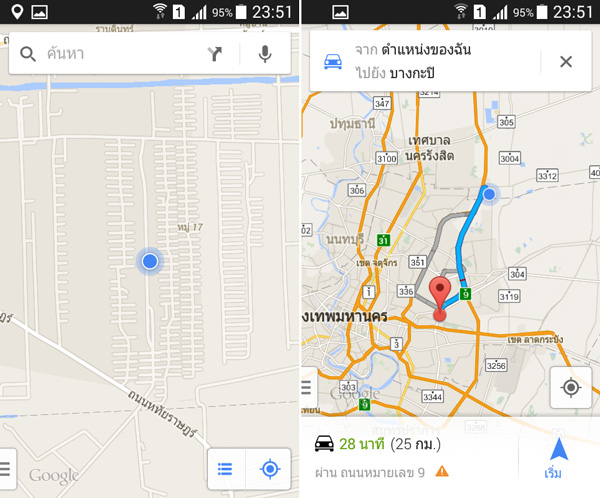Open the blue list view button

point(226,468)
